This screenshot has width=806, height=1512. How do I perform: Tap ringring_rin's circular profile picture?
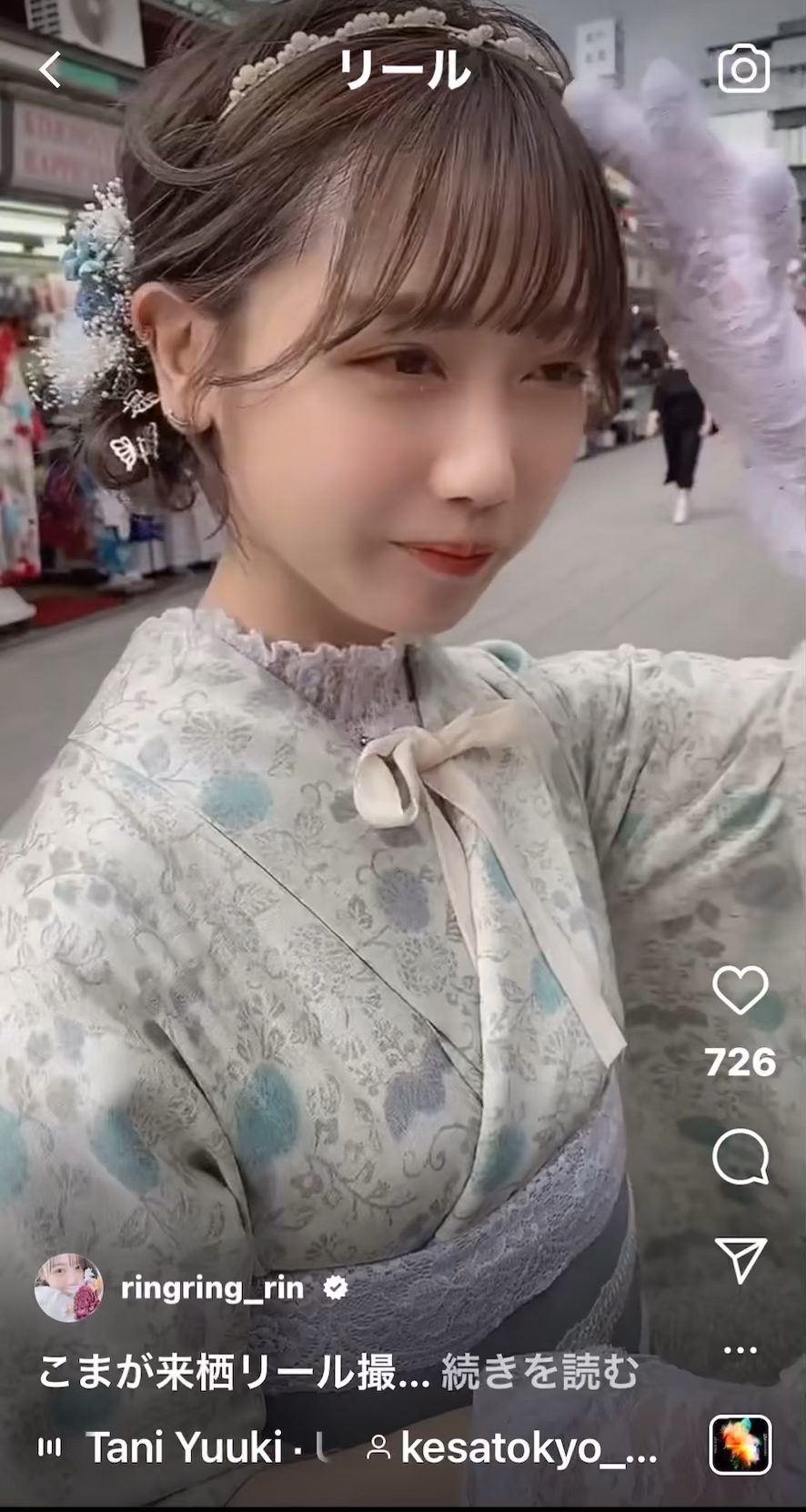pos(71,1285)
